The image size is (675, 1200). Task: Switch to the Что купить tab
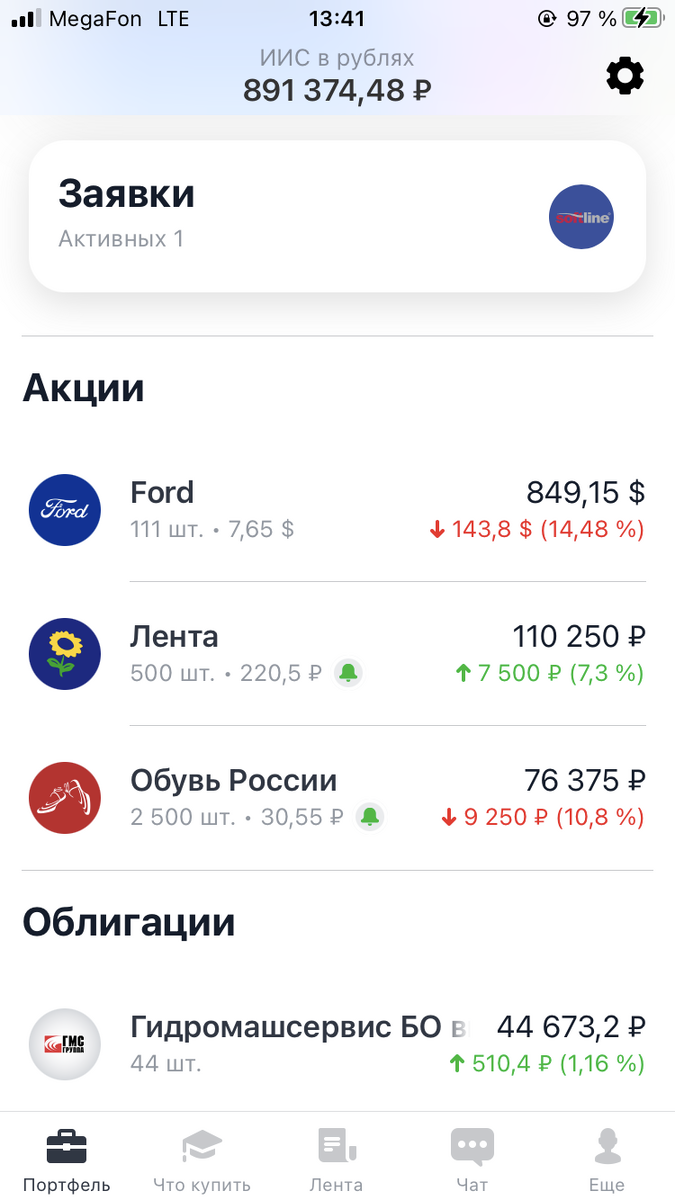point(202,1160)
